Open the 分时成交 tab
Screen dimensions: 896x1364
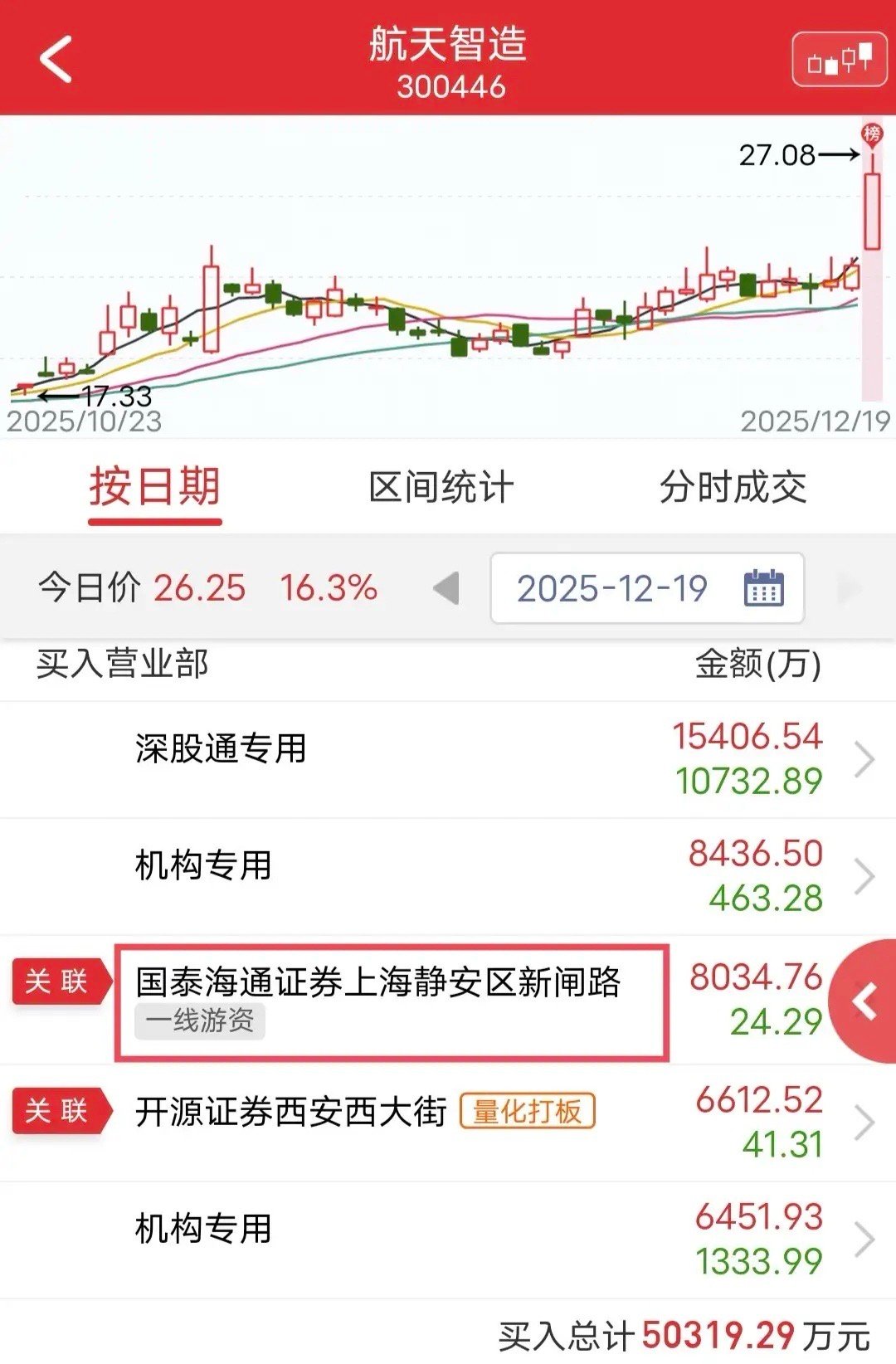[x=733, y=488]
